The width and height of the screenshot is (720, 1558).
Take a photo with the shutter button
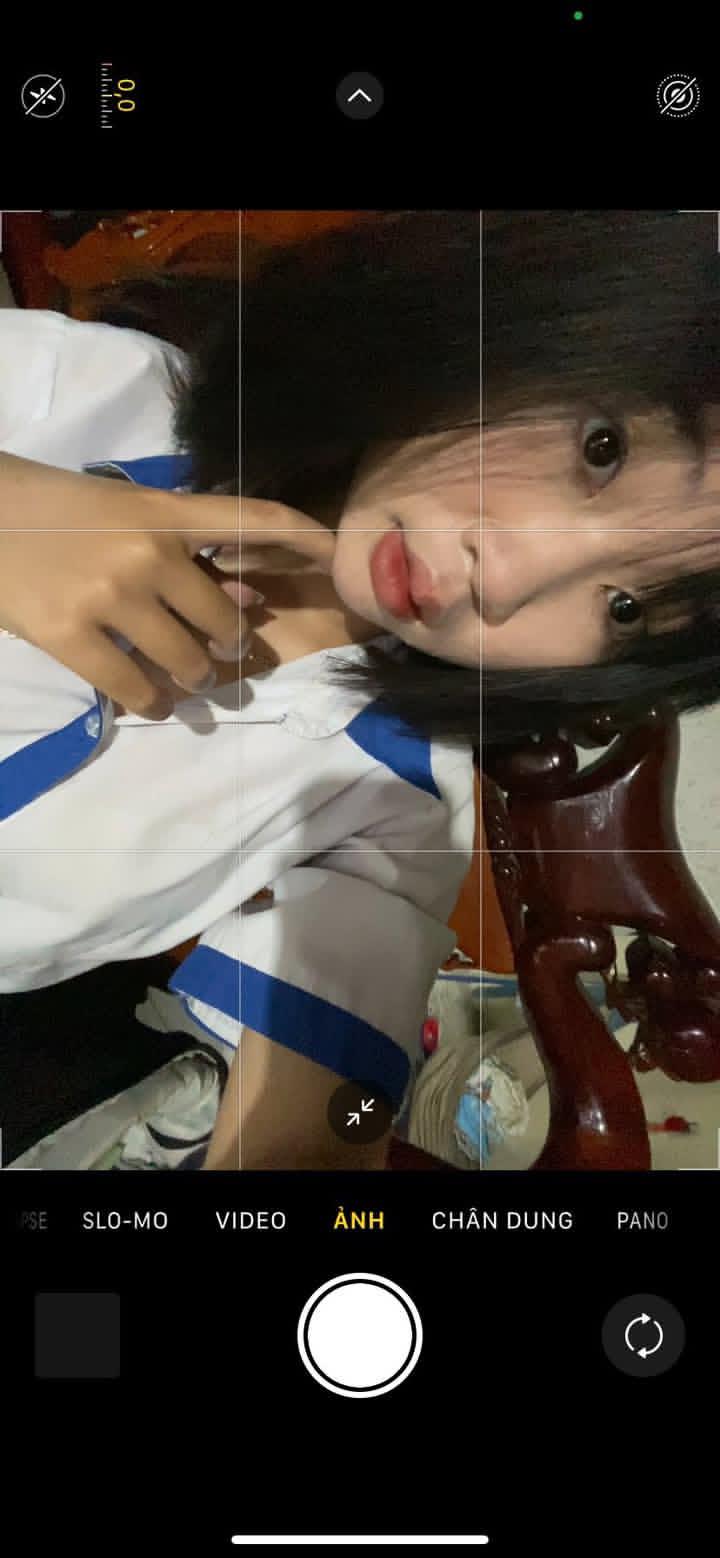[x=359, y=1335]
